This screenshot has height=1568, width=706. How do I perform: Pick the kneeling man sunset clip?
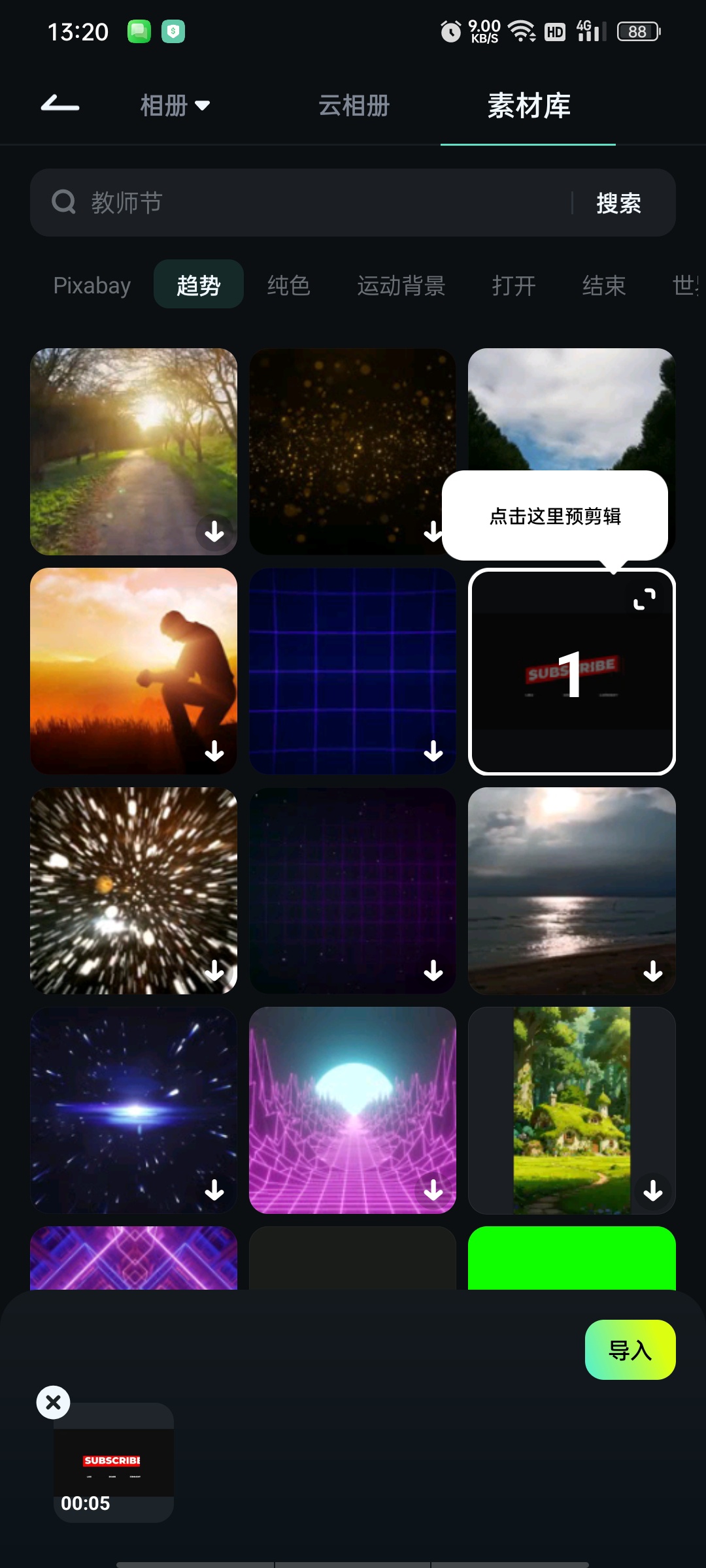pos(133,671)
